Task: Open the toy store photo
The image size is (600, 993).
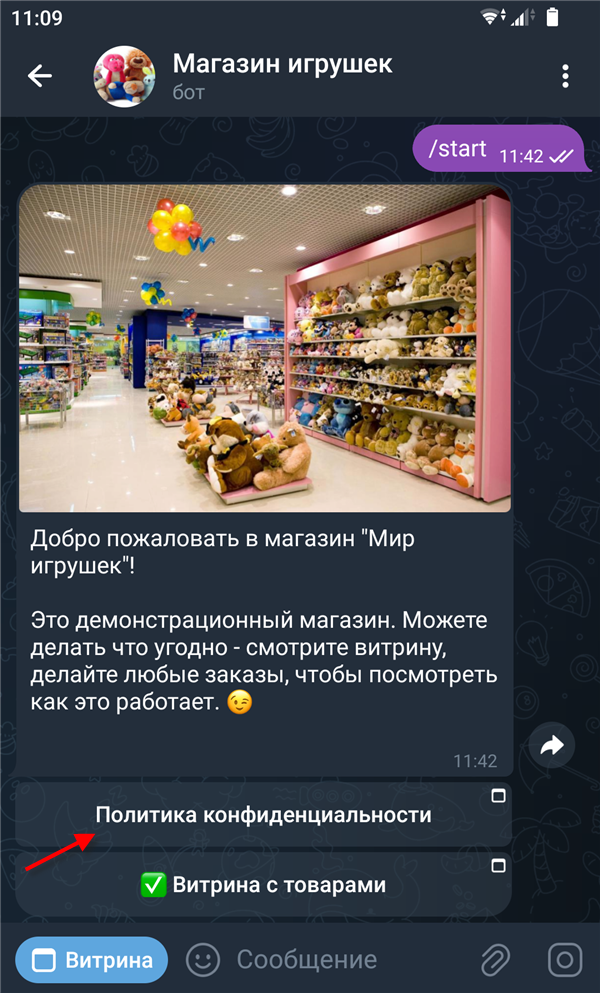Action: pos(265,350)
